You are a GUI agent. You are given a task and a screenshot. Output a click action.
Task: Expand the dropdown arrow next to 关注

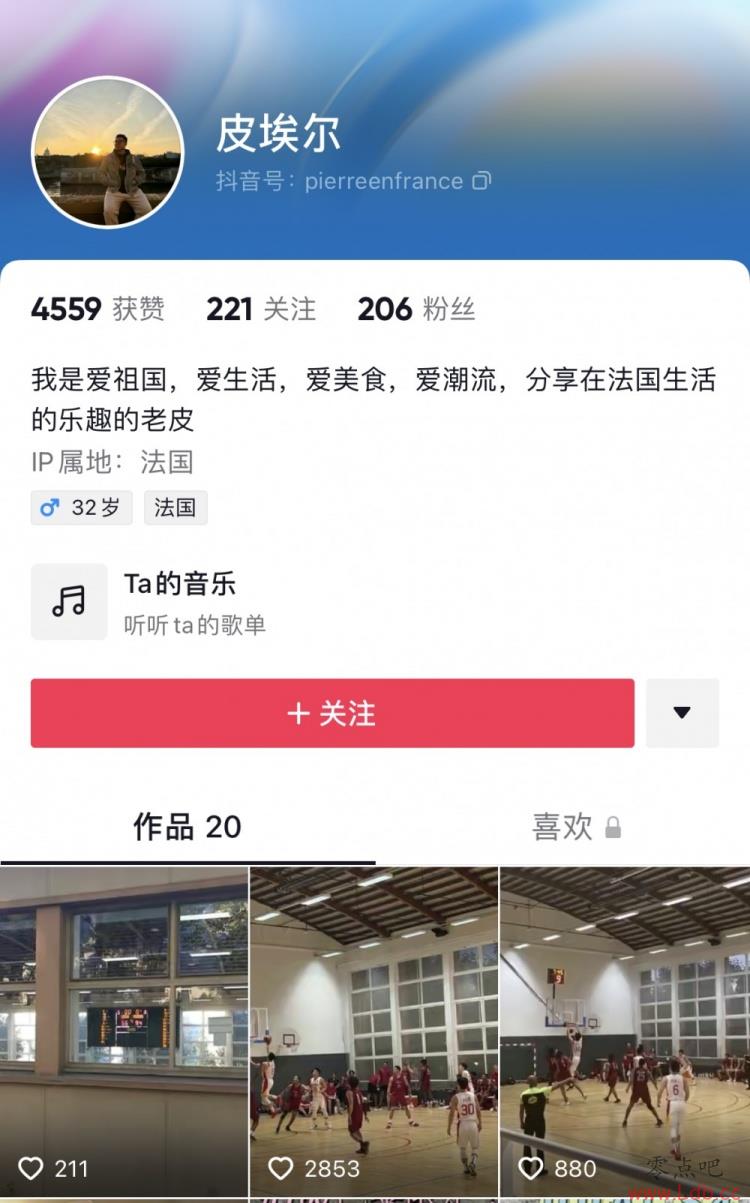(682, 713)
